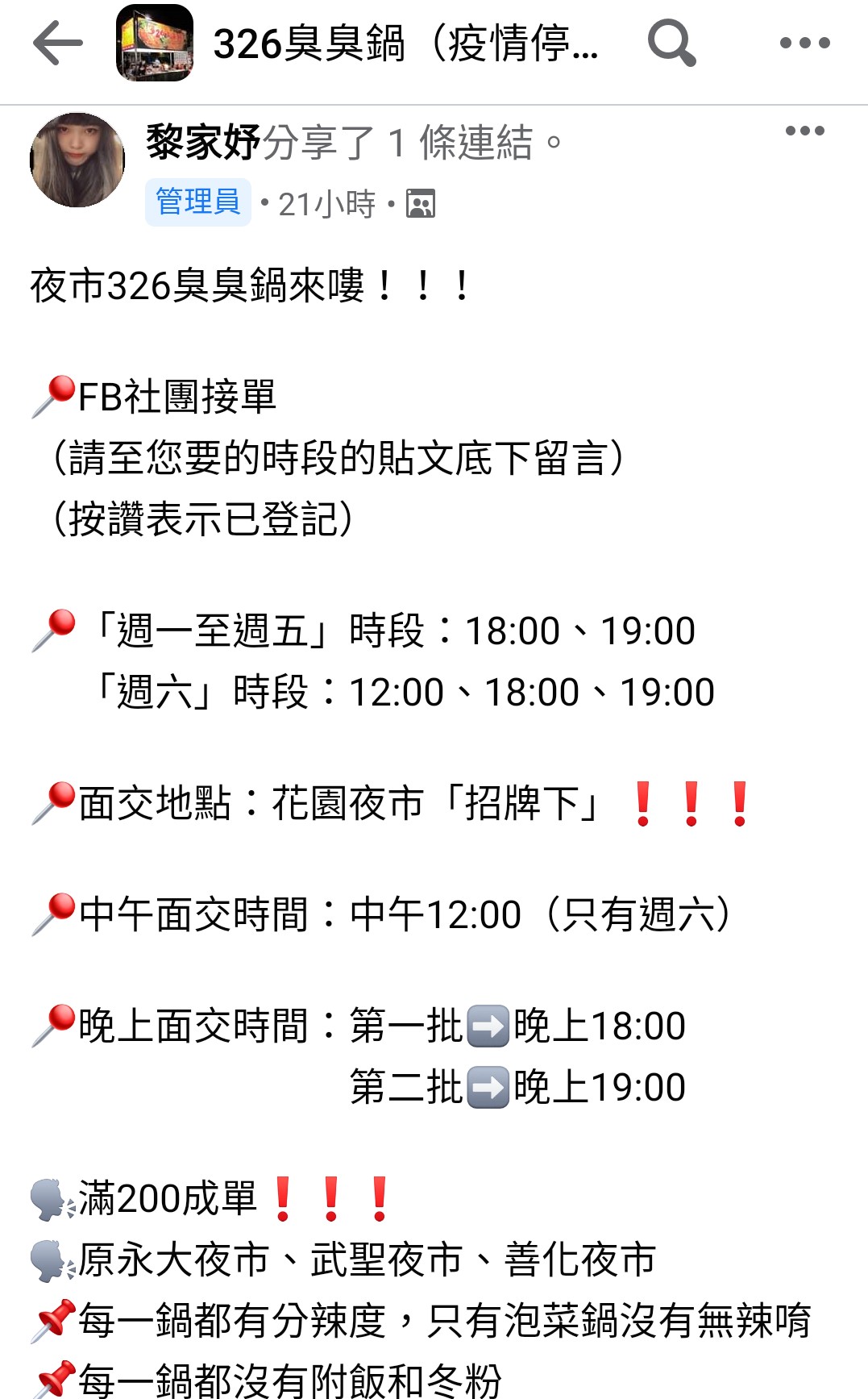Open the 326臭臭鍋 group cover thumbnail
Screen dimensions: 868x1399
tap(155, 43)
